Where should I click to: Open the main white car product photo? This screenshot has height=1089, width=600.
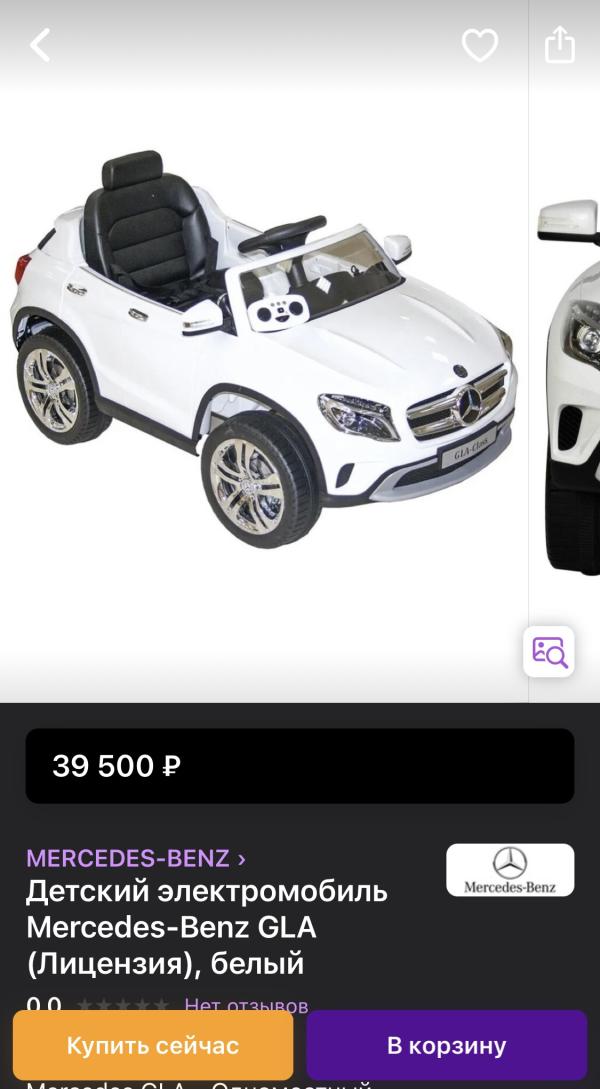click(264, 351)
